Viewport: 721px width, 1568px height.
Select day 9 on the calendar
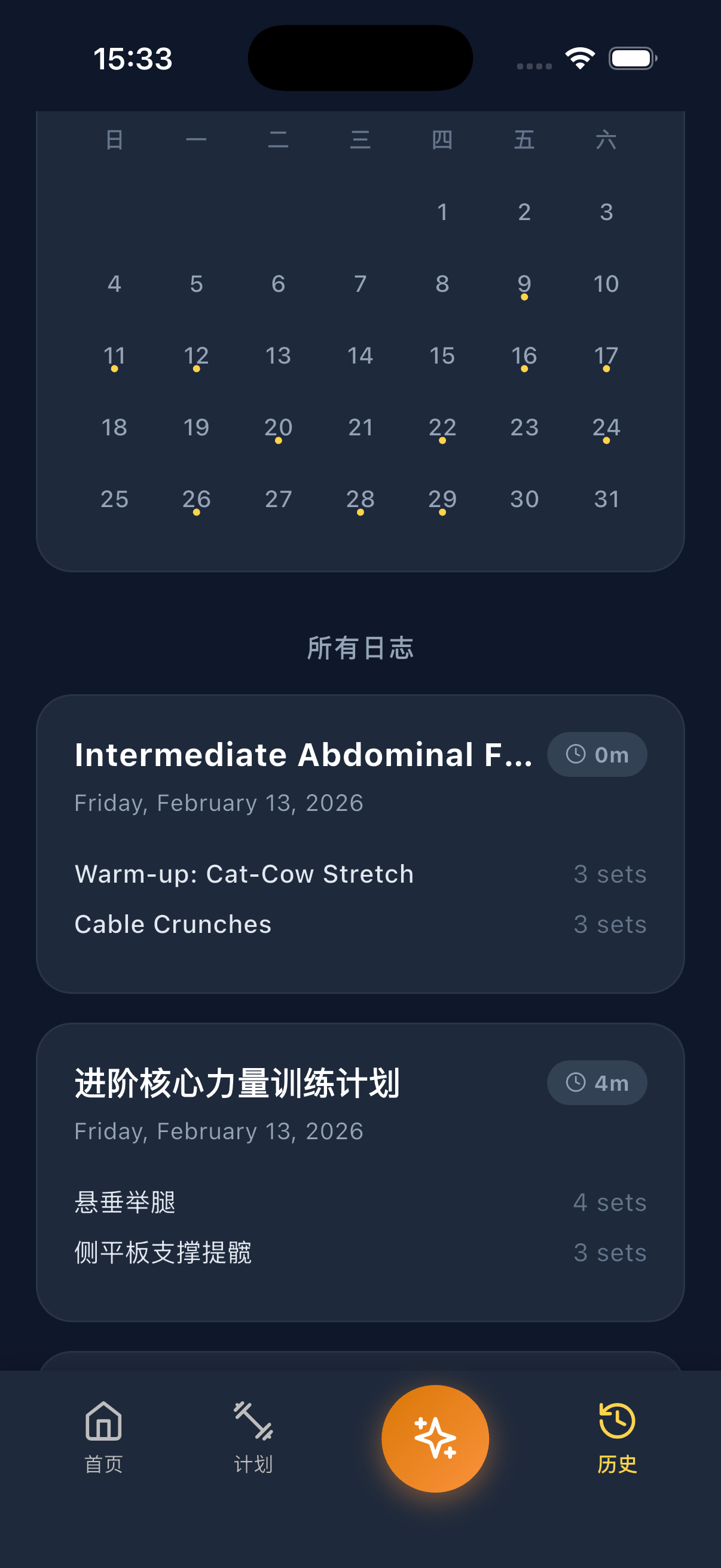point(524,284)
